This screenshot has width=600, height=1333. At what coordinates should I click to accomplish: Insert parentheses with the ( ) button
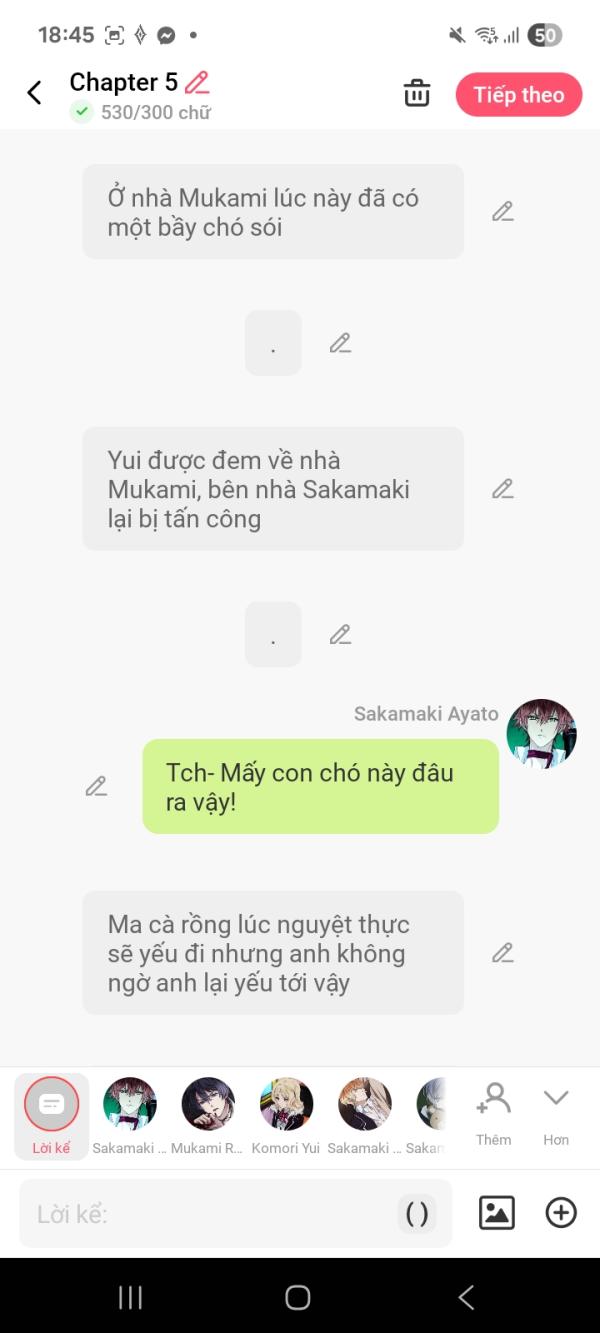pyautogui.click(x=417, y=1214)
